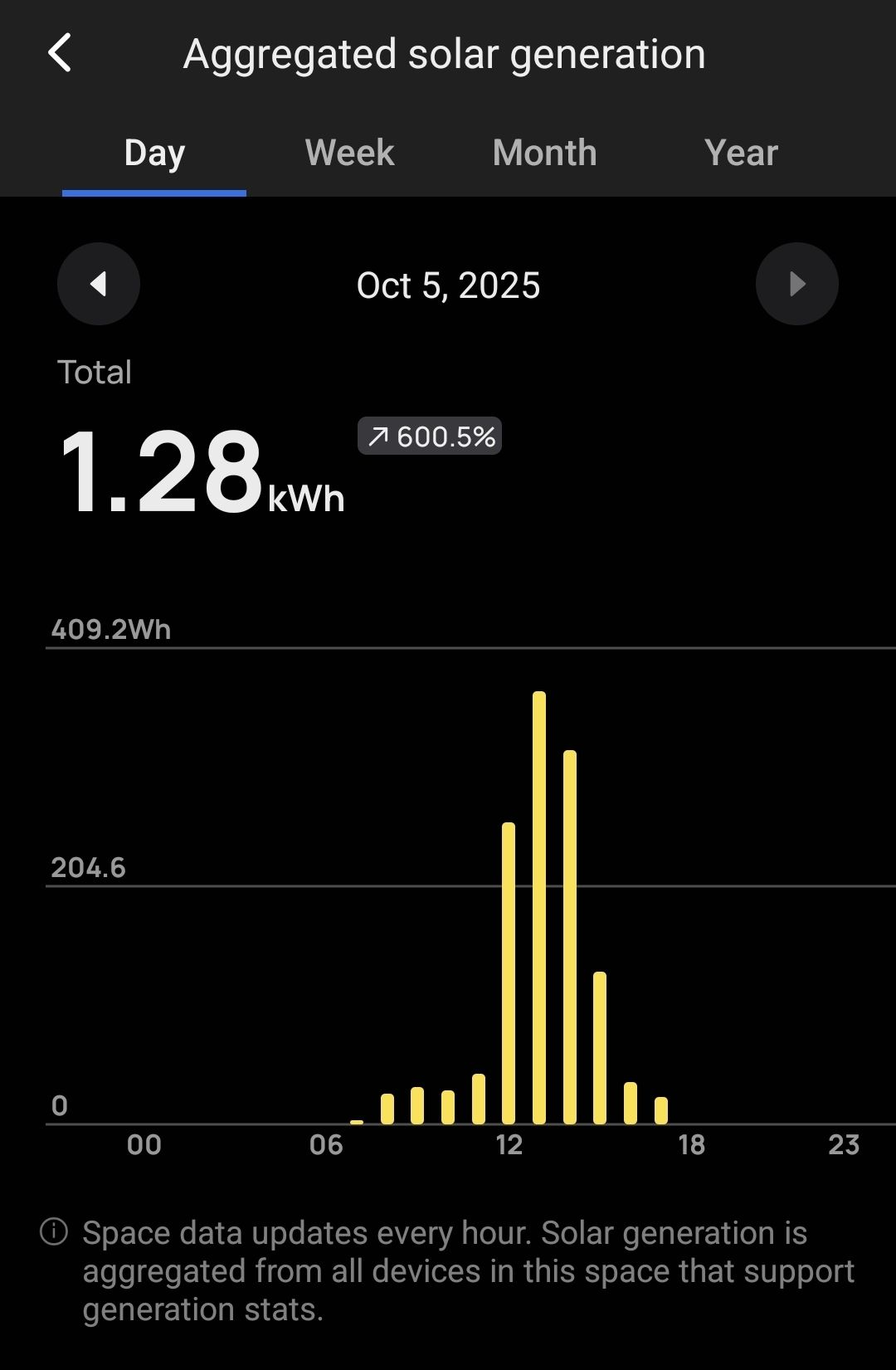896x1370 pixels.
Task: Switch to the Month tab
Action: tap(544, 153)
